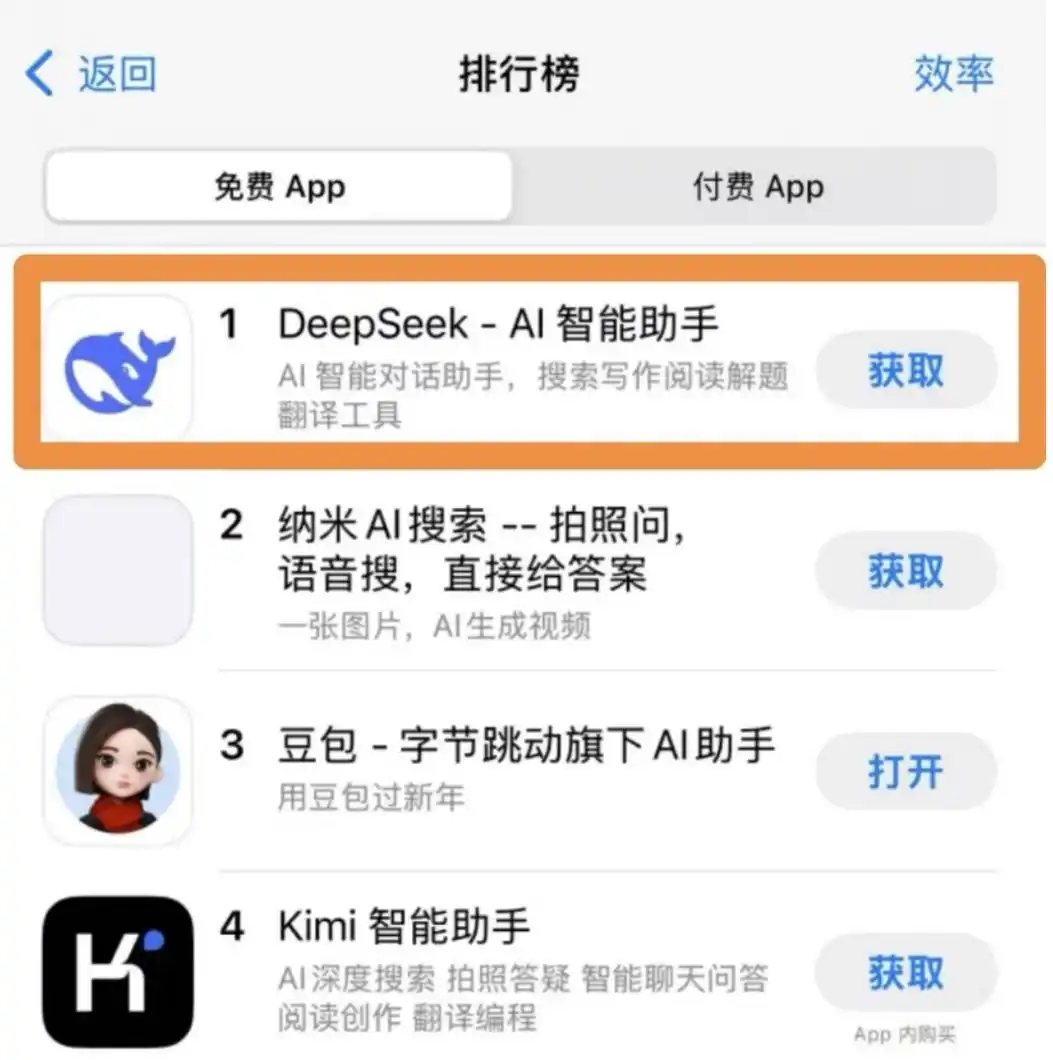Go back with the 返回 button
The width and height of the screenshot is (1053, 1060).
tap(92, 75)
